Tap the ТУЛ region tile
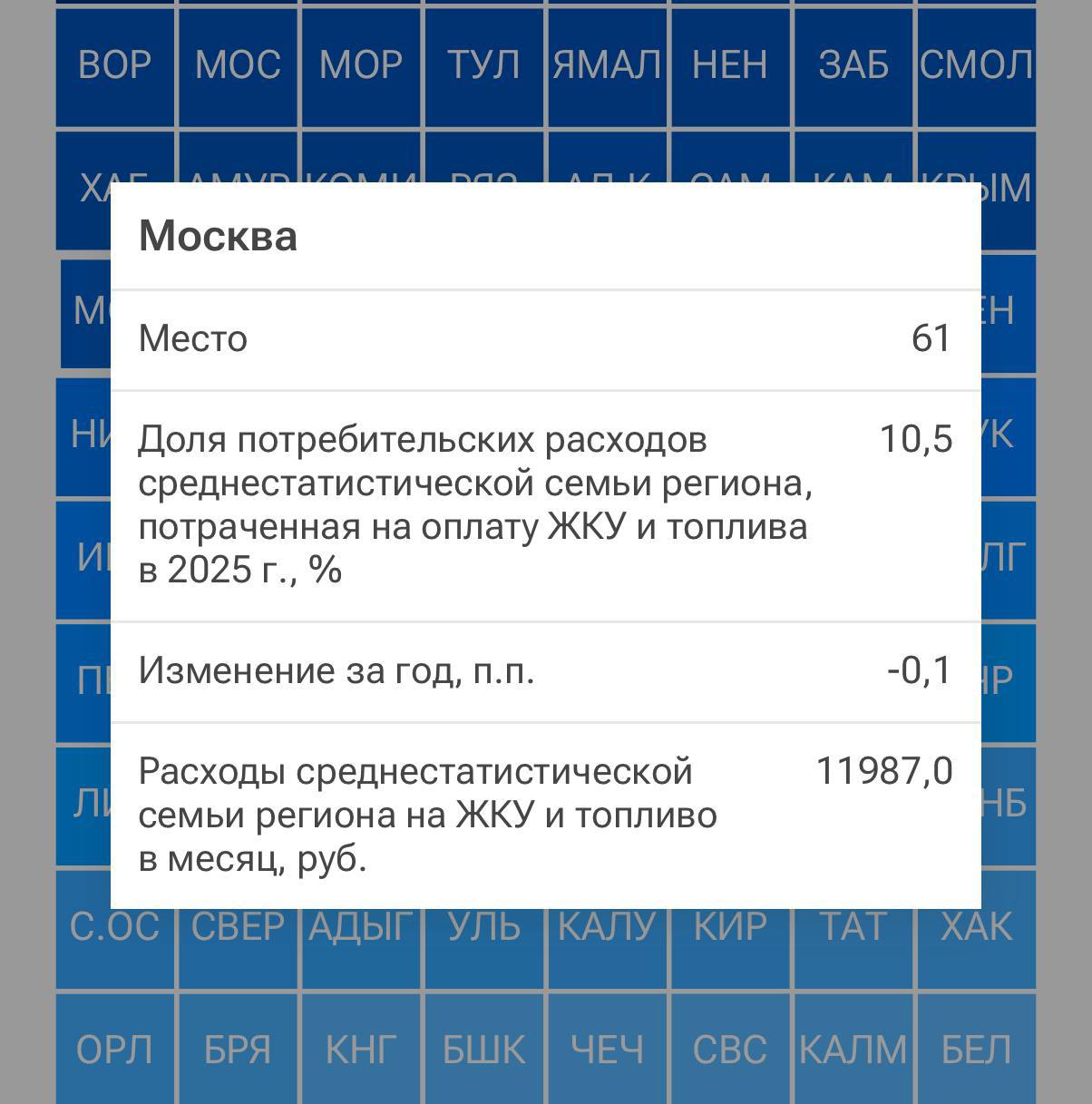1092x1104 pixels. point(484,66)
